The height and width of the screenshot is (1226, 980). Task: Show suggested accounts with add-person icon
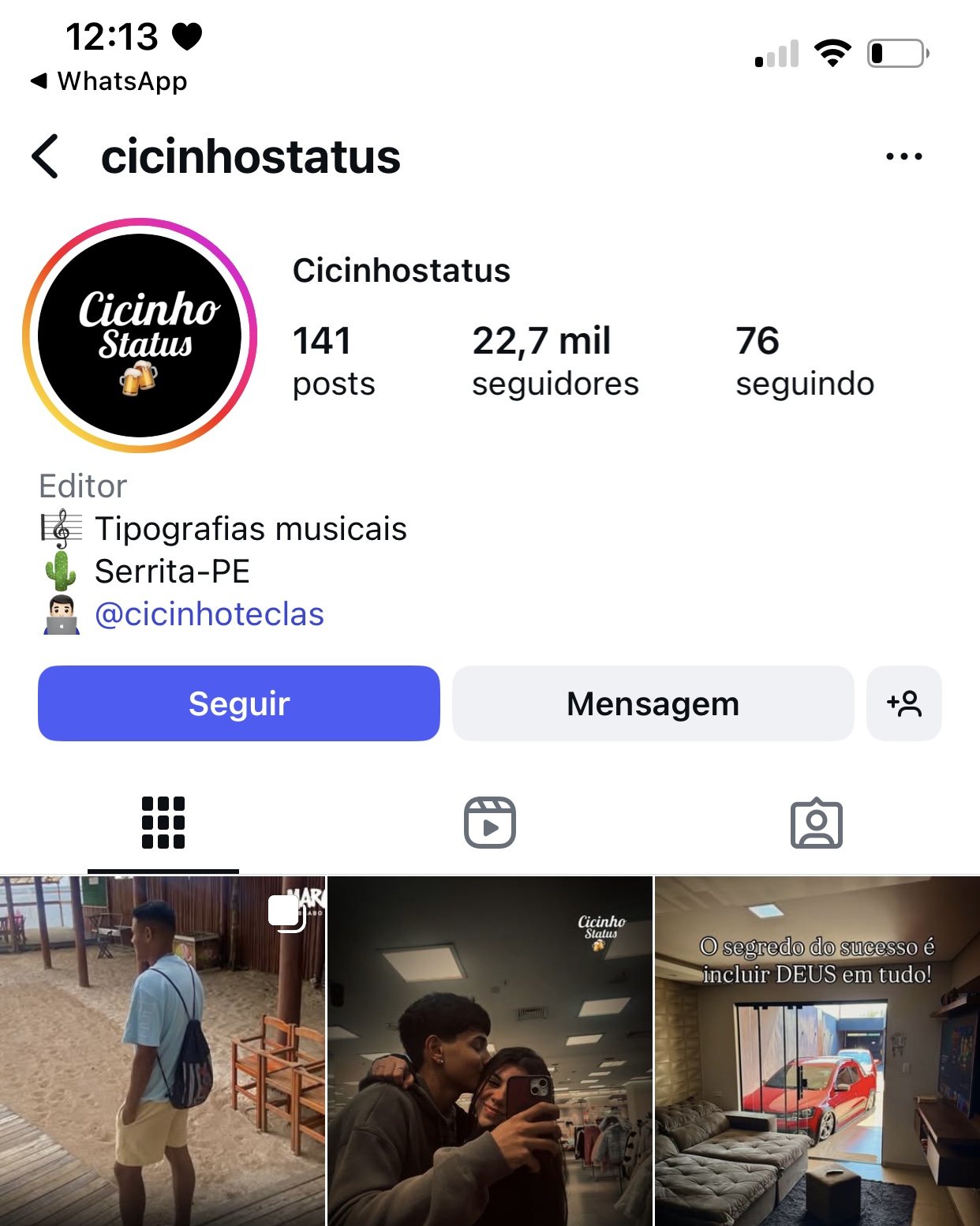903,703
